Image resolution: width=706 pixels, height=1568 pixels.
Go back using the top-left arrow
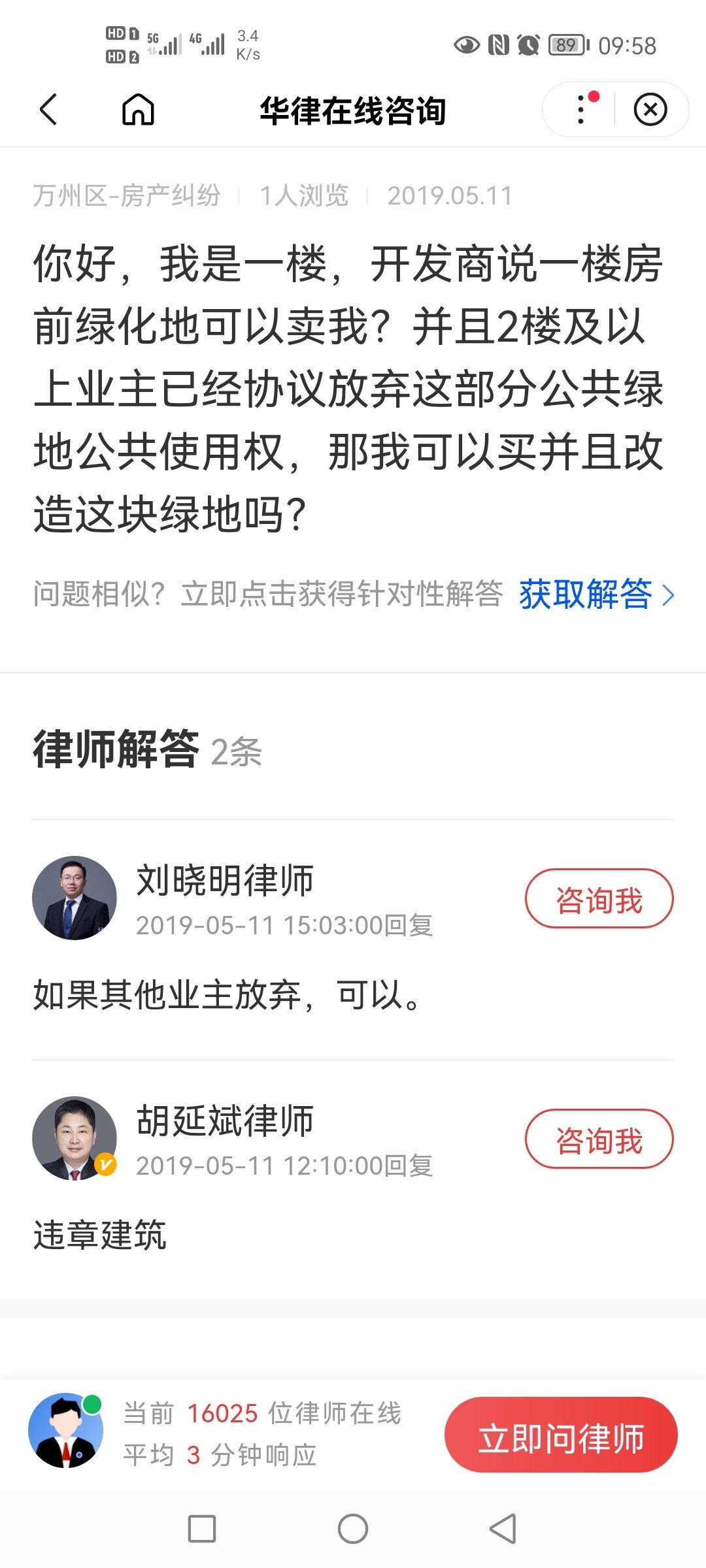coord(49,109)
